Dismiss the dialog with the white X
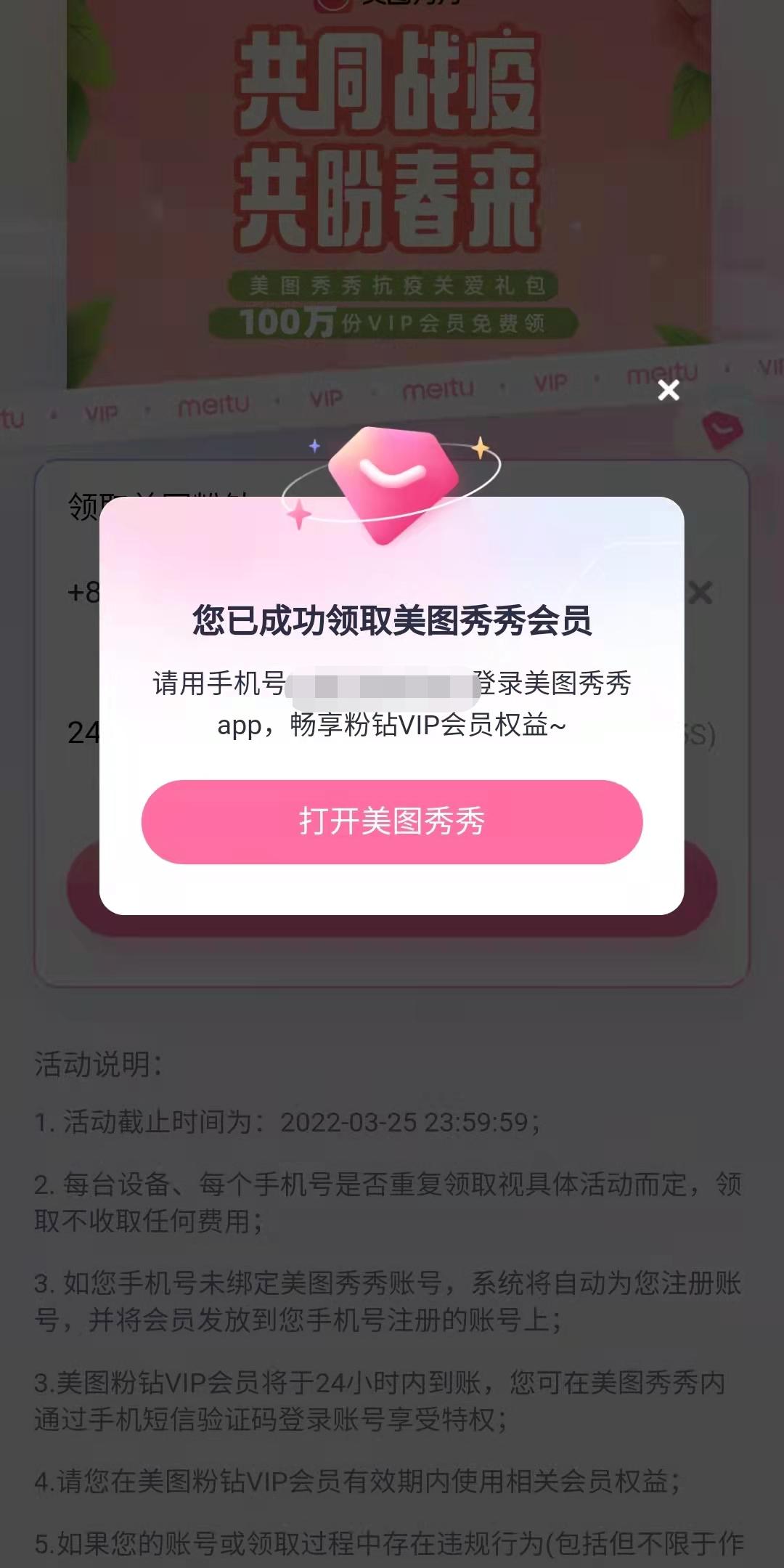 669,391
